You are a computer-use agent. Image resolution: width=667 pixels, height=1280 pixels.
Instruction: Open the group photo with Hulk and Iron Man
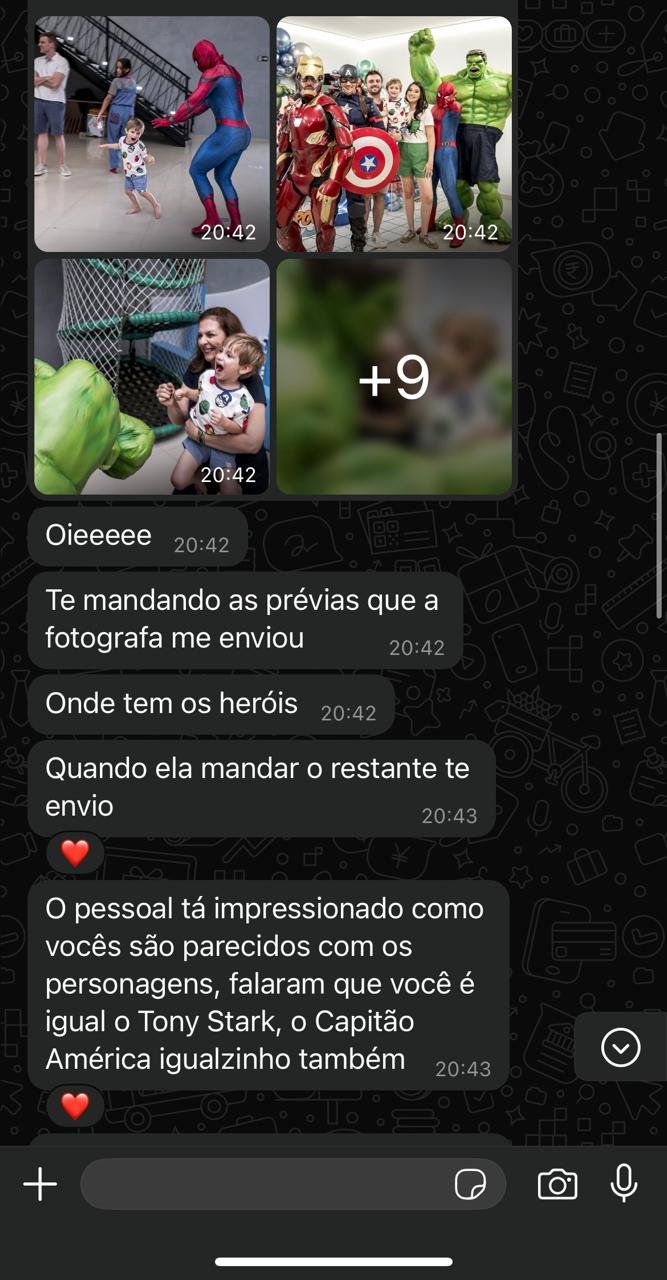tap(394, 134)
